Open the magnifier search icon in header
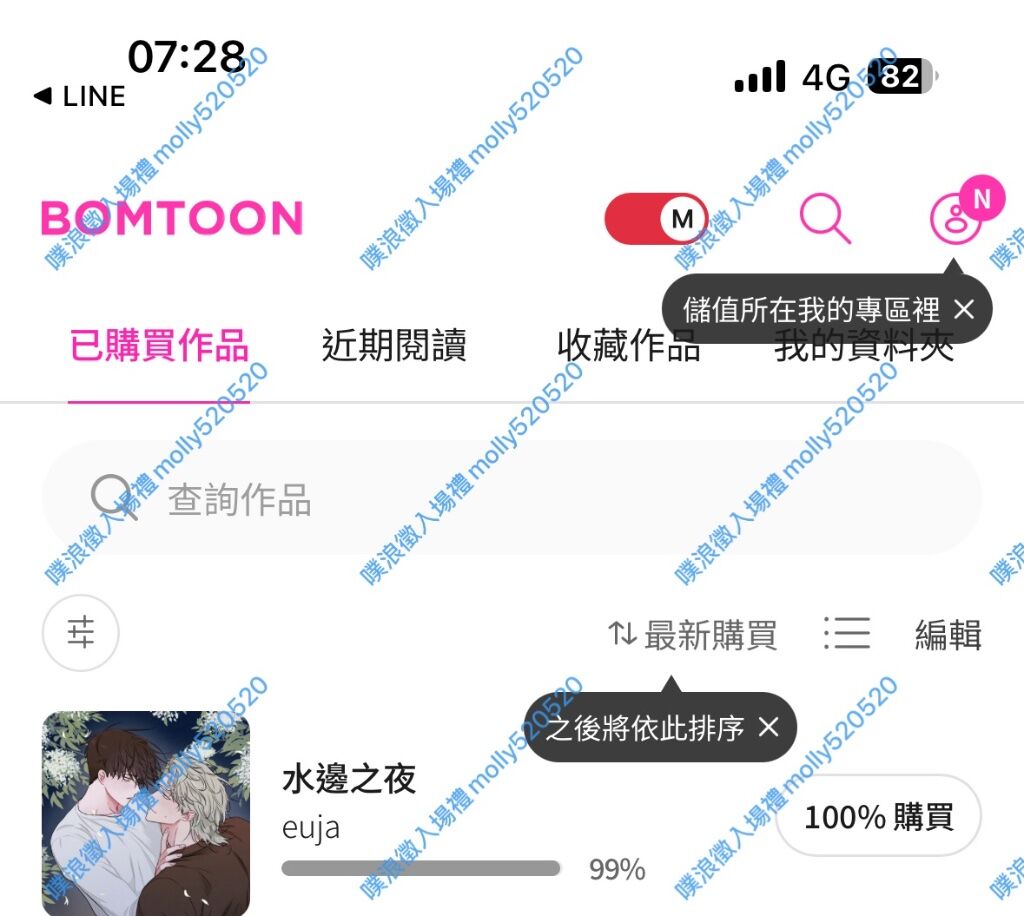 click(x=825, y=218)
